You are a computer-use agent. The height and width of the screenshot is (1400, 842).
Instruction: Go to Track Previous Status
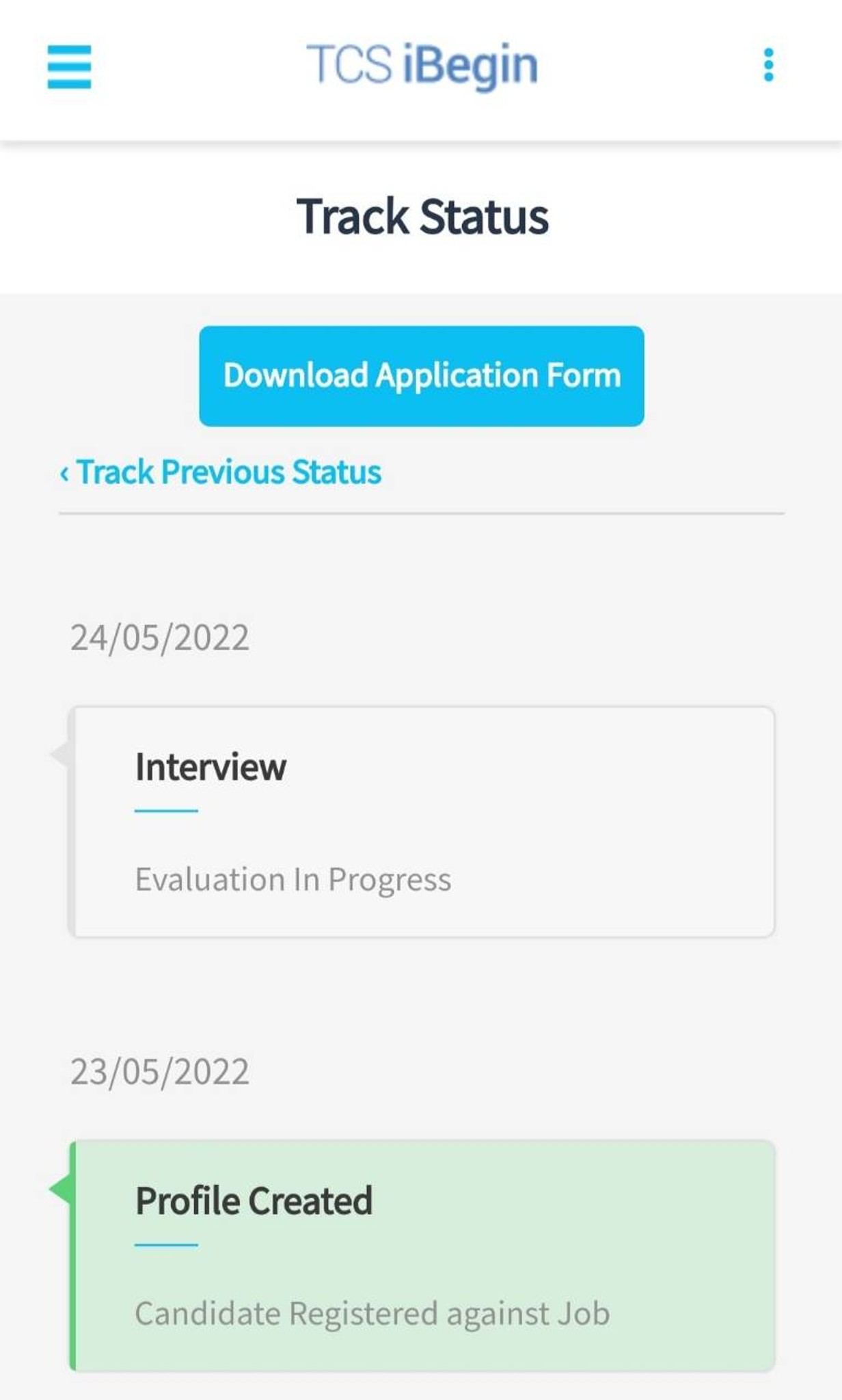point(221,472)
